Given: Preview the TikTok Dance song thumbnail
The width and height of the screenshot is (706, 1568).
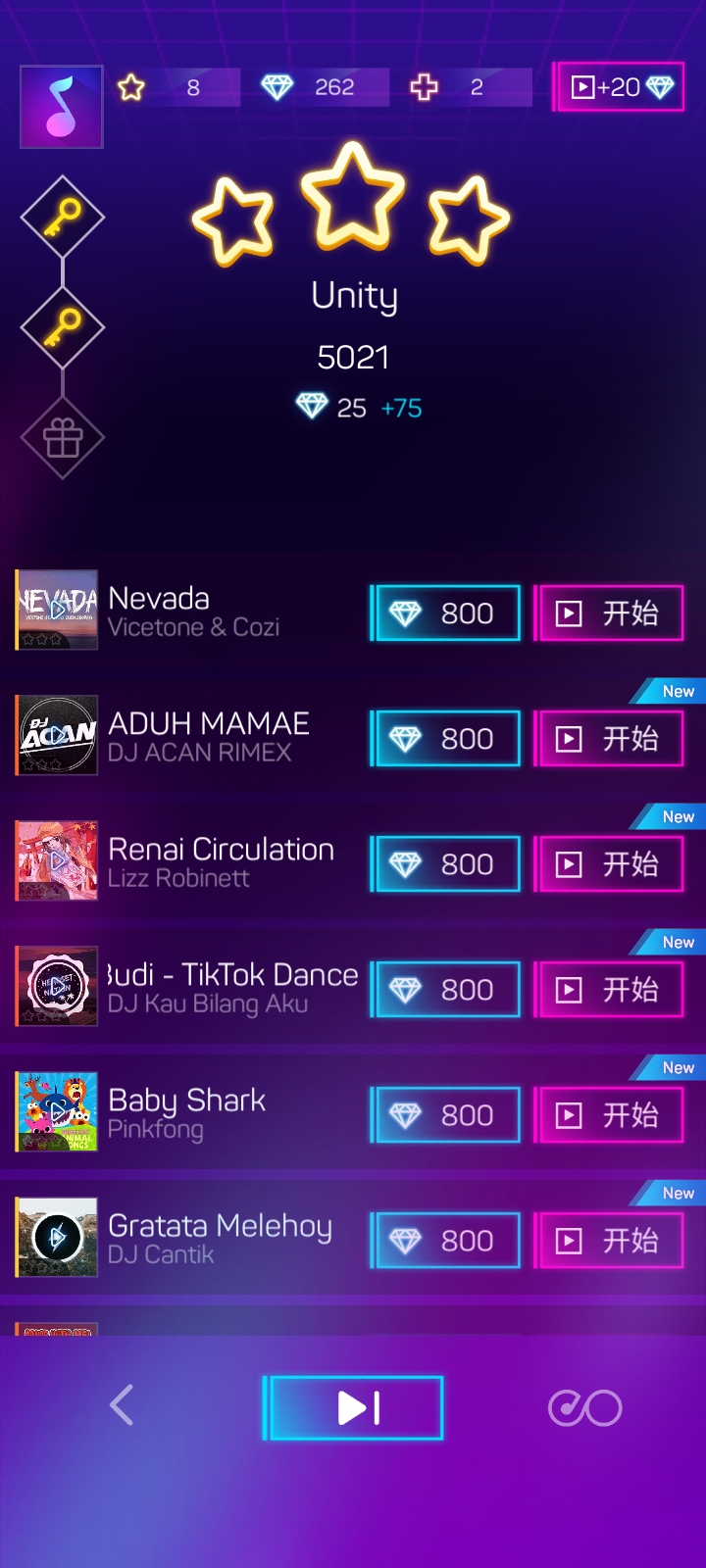Looking at the screenshot, I should (57, 986).
